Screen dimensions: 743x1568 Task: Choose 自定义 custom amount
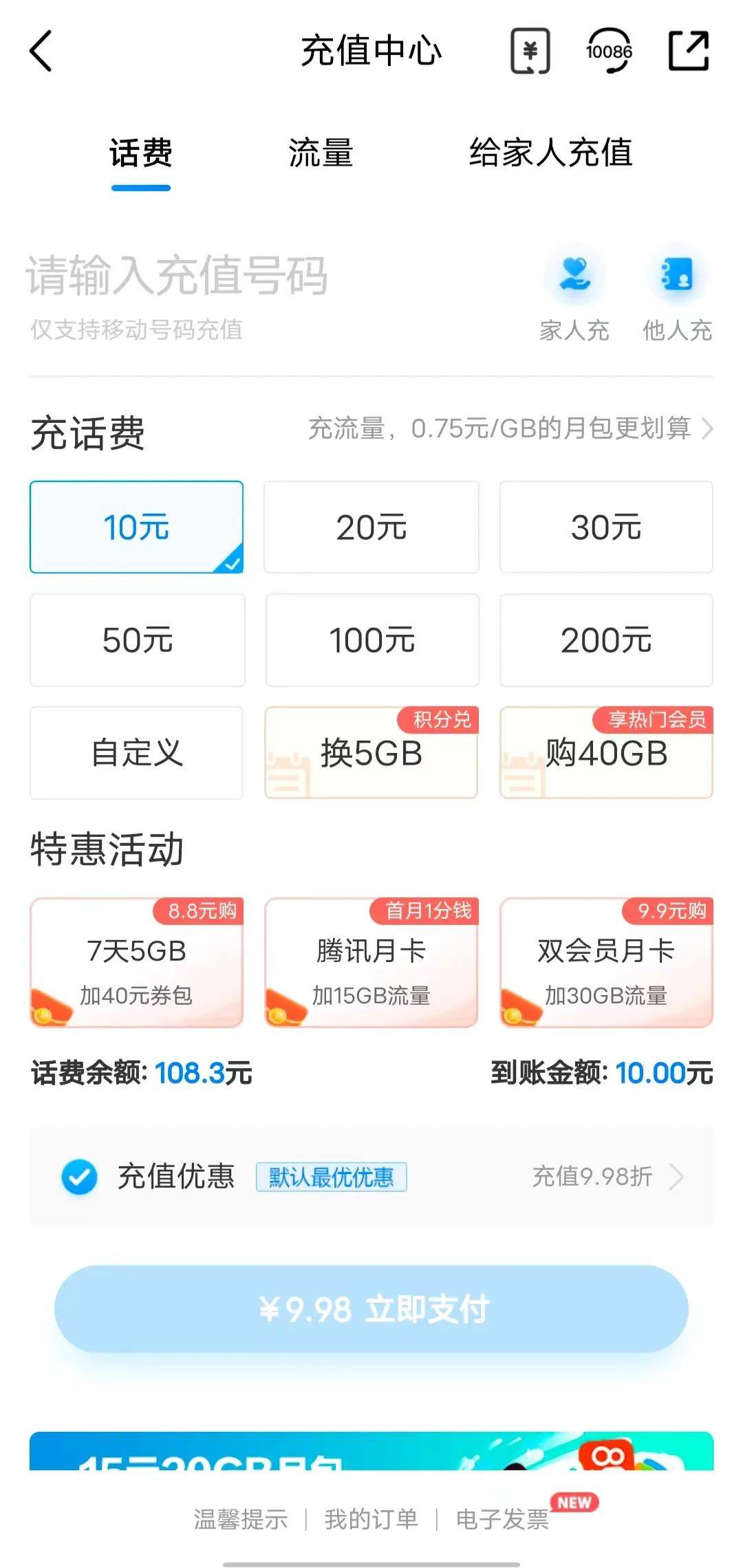point(137,753)
